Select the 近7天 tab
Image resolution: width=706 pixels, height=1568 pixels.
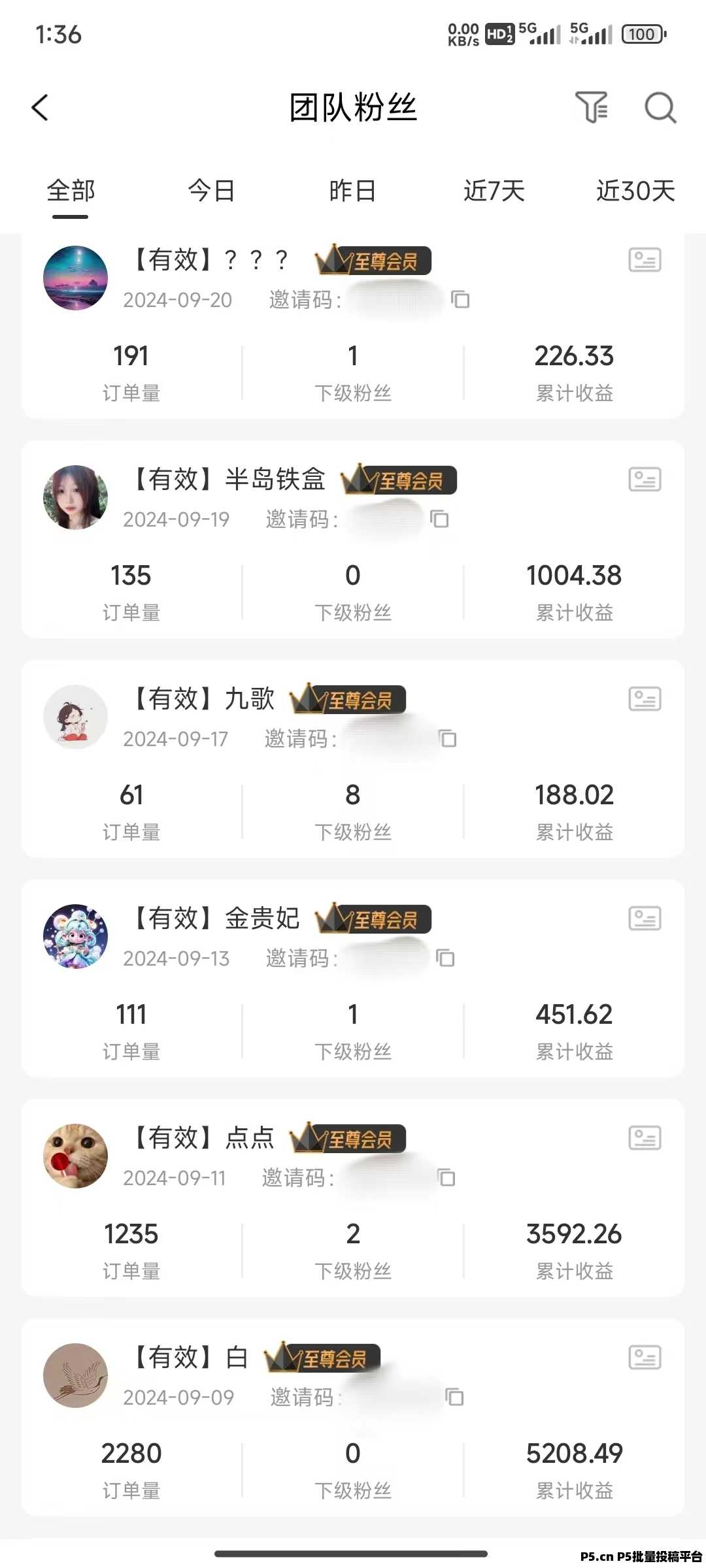[494, 191]
